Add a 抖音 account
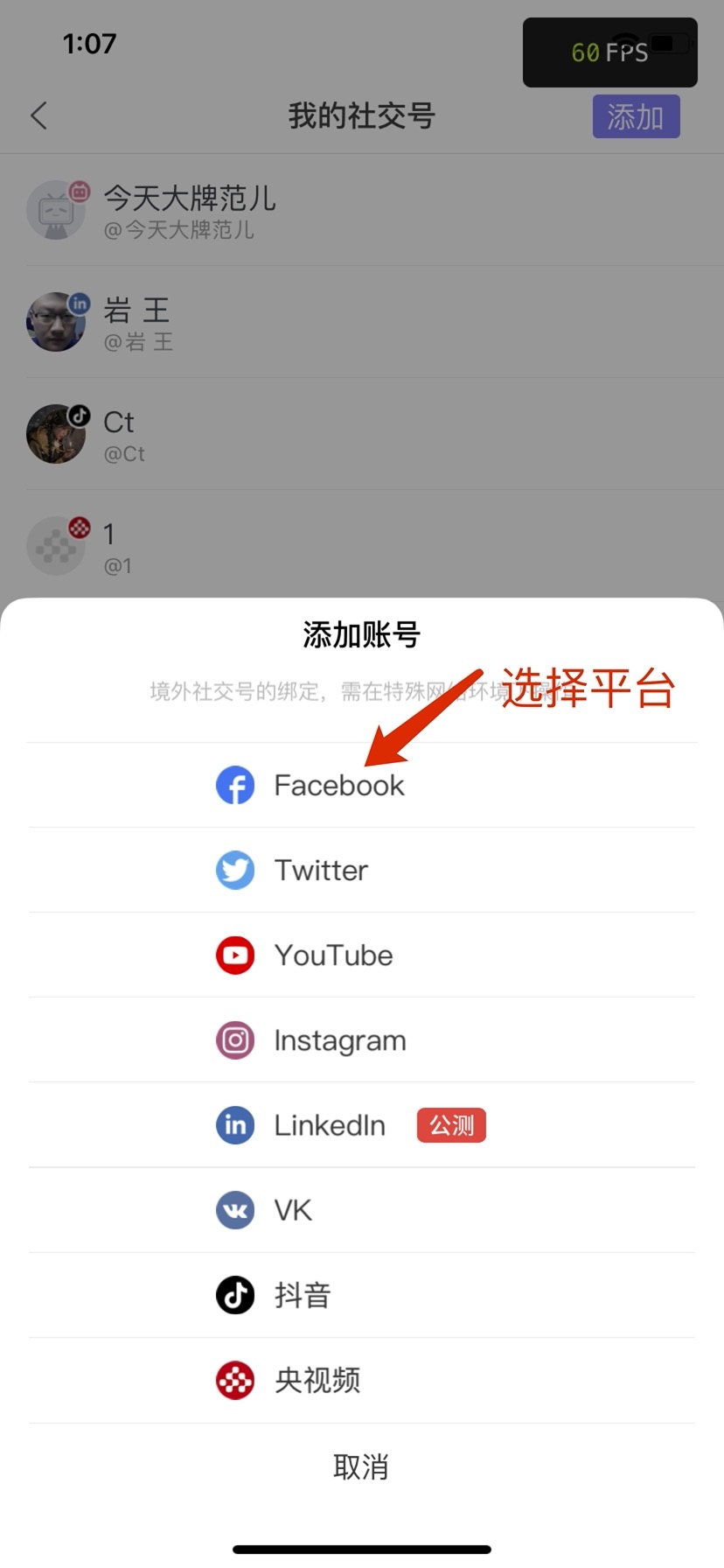The width and height of the screenshot is (724, 1568). tap(302, 1295)
